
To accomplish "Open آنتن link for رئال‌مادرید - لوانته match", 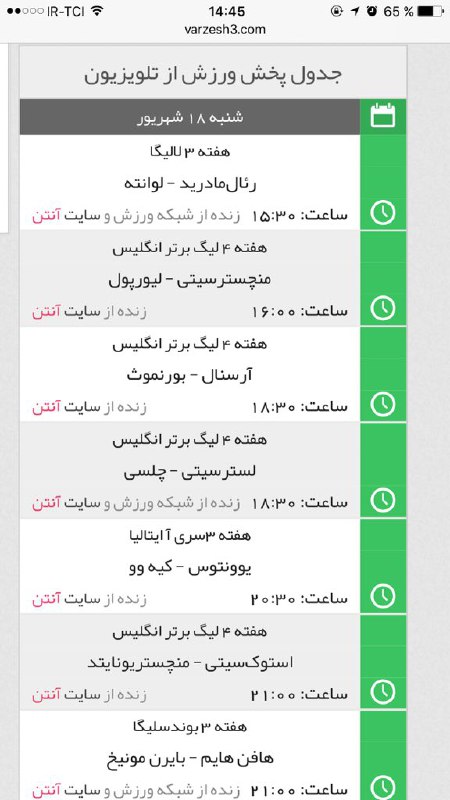I will pos(46,216).
